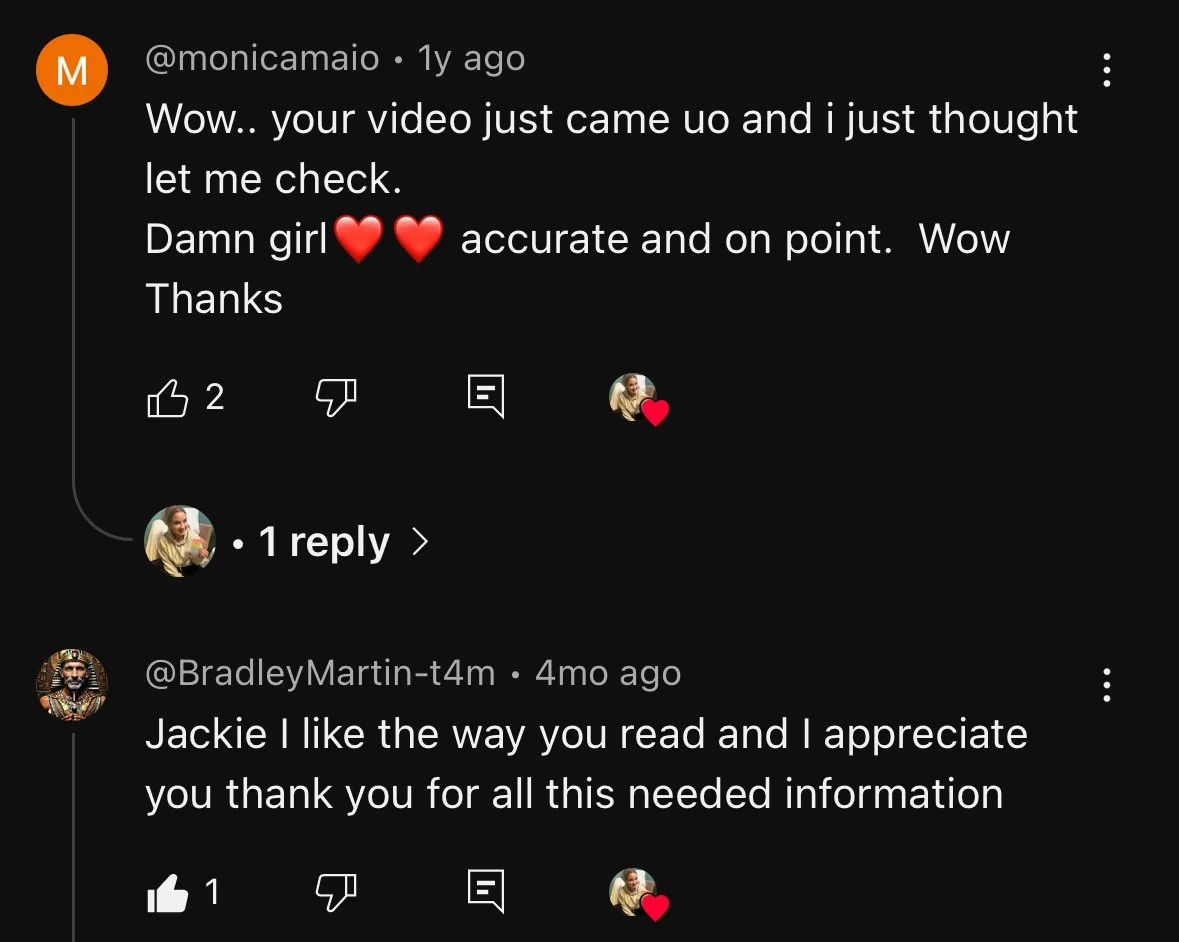Open the @monicamaio username link
The height and width of the screenshot is (942, 1179).
(262, 60)
